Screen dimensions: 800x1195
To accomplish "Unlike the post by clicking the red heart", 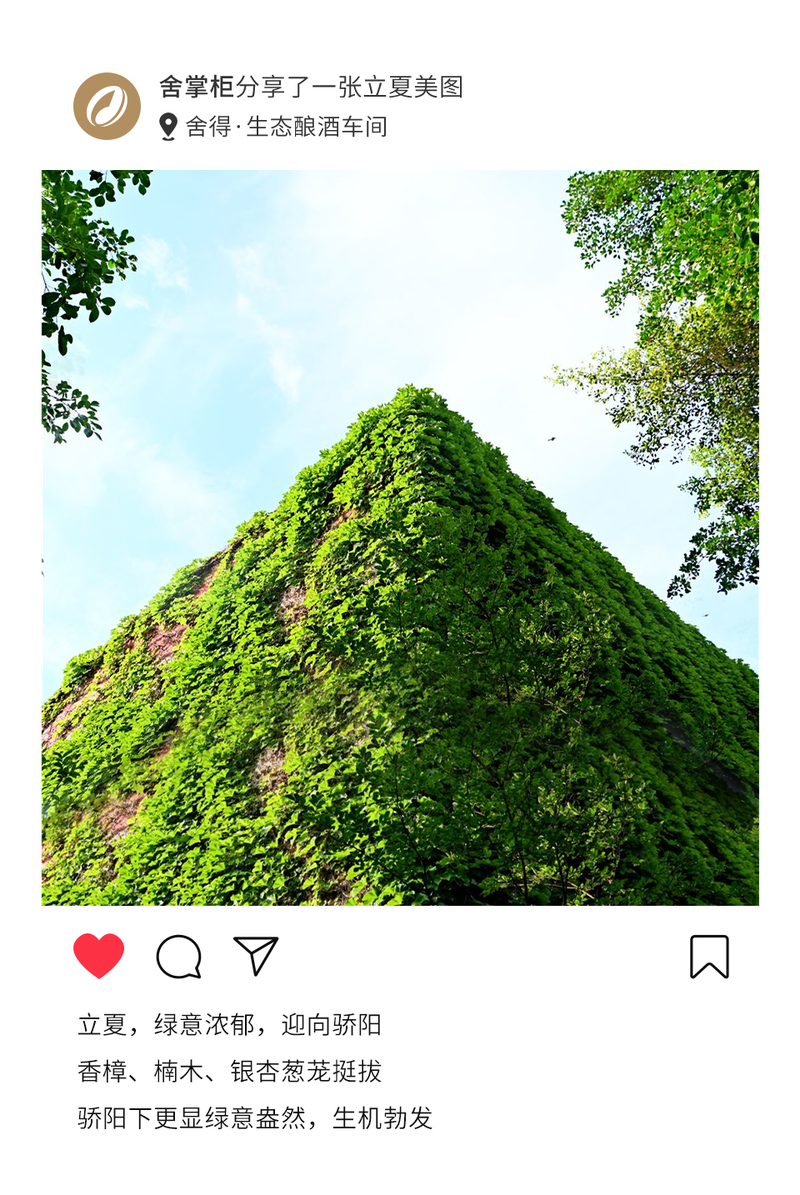I will coord(96,957).
